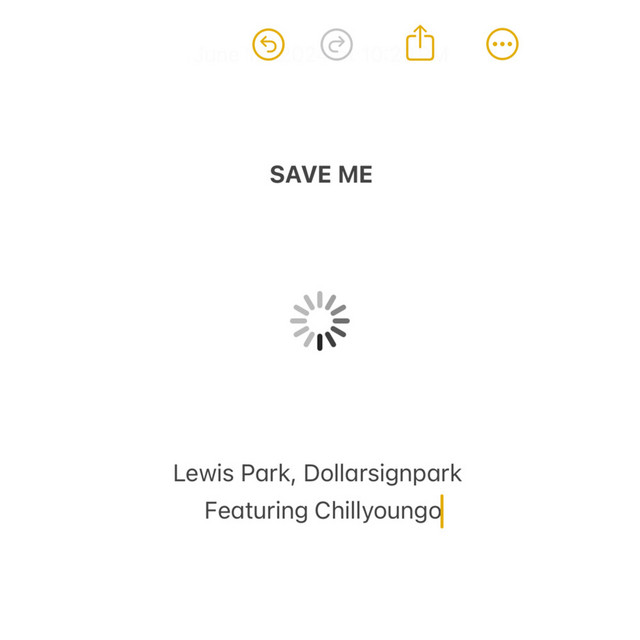
Task: Share this note
Action: coord(420,43)
